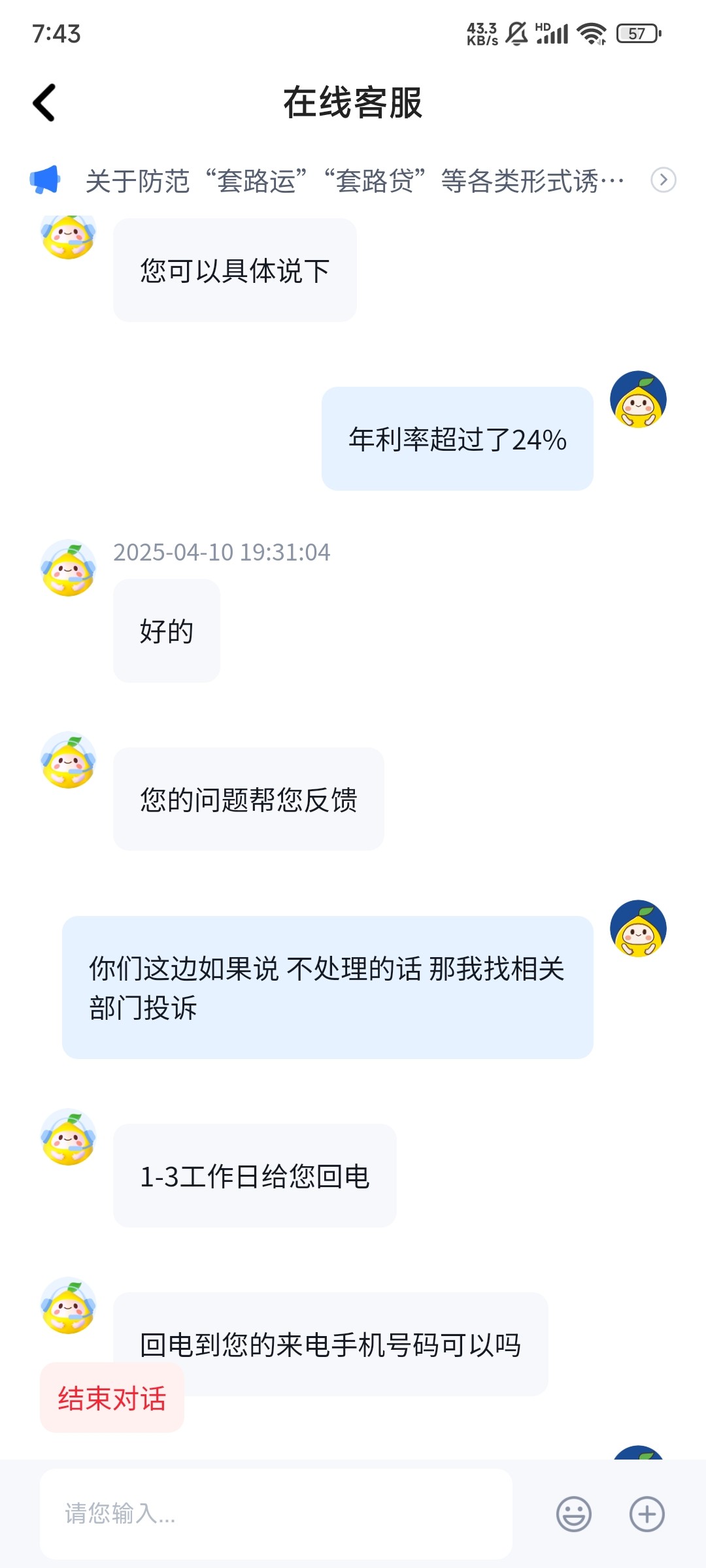End the chat with 结束对话
Screen dimensions: 706x1568
(x=112, y=1398)
